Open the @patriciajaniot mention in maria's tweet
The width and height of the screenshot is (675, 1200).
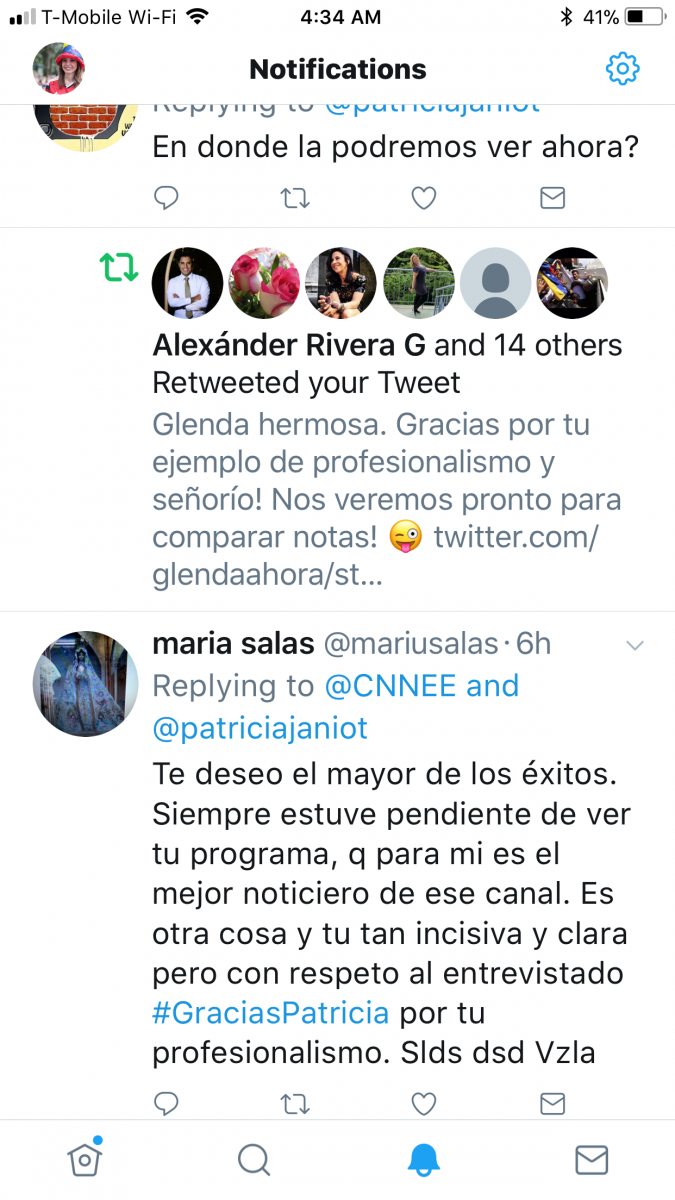tap(260, 729)
